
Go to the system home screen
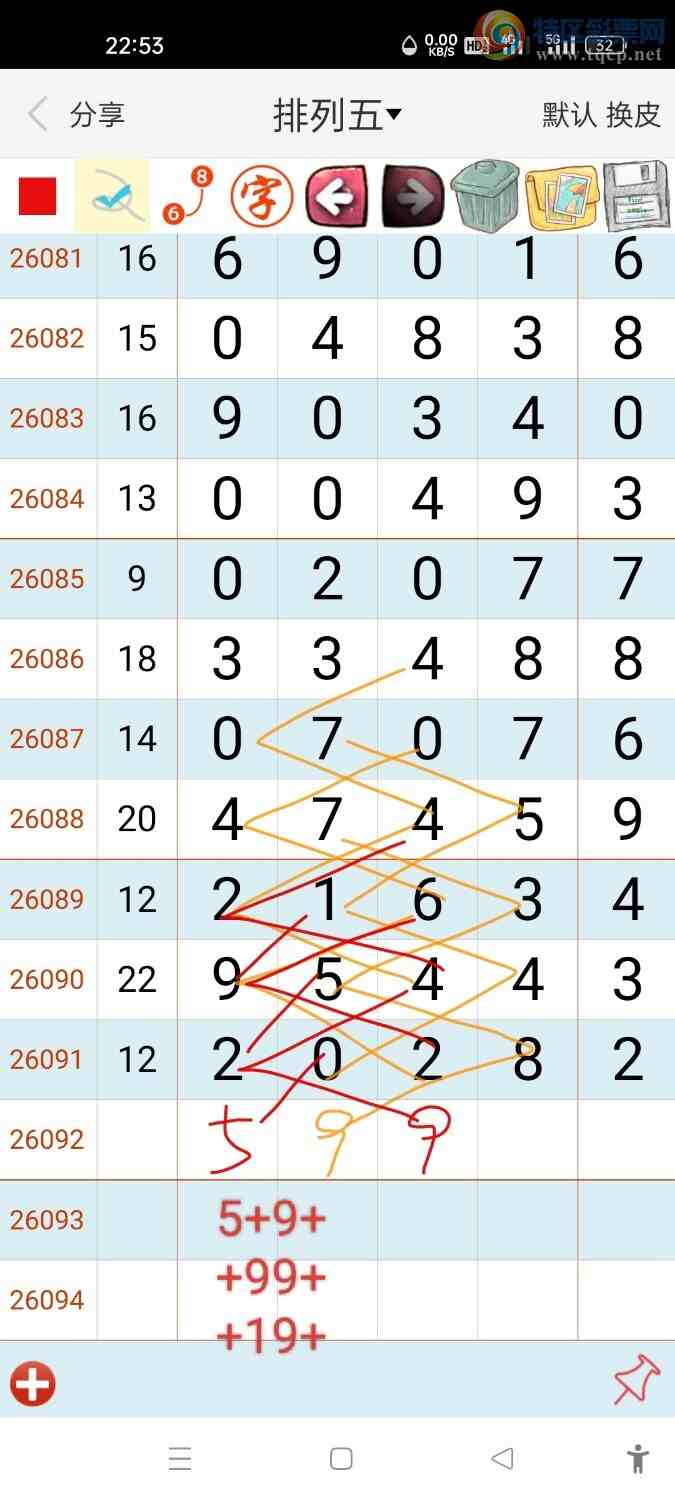coord(341,1459)
